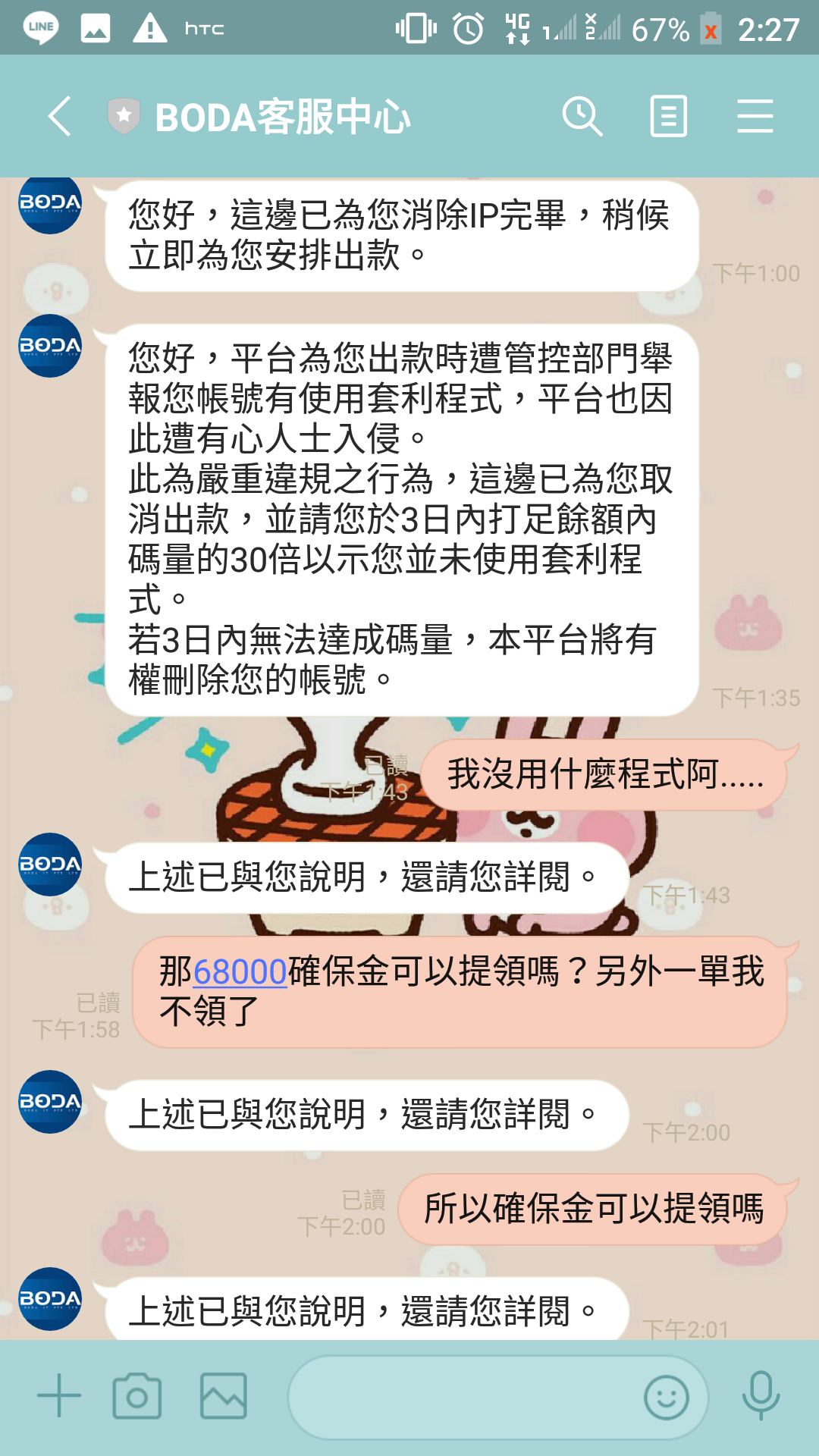Go back from BODA客服中心 chat

59,117
